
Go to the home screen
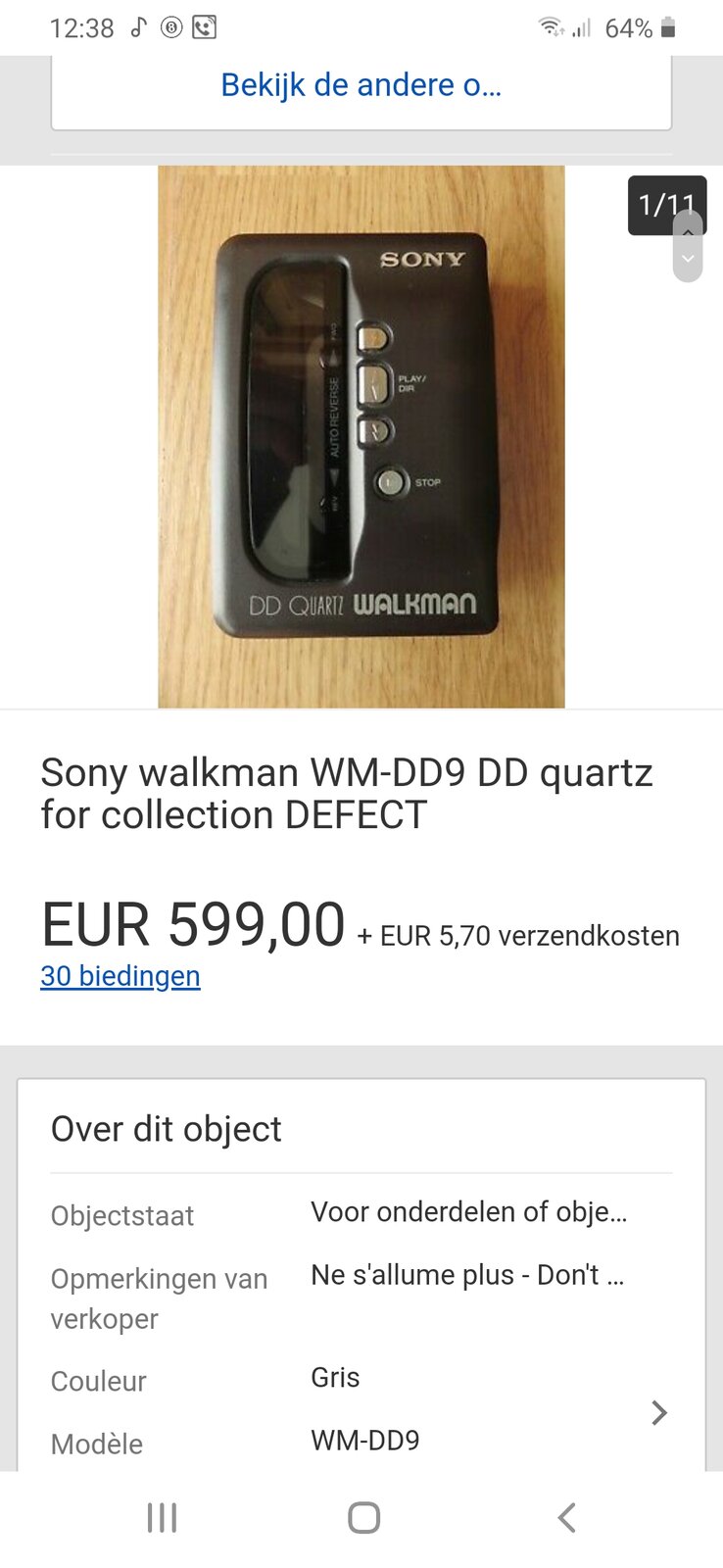pos(363,1517)
